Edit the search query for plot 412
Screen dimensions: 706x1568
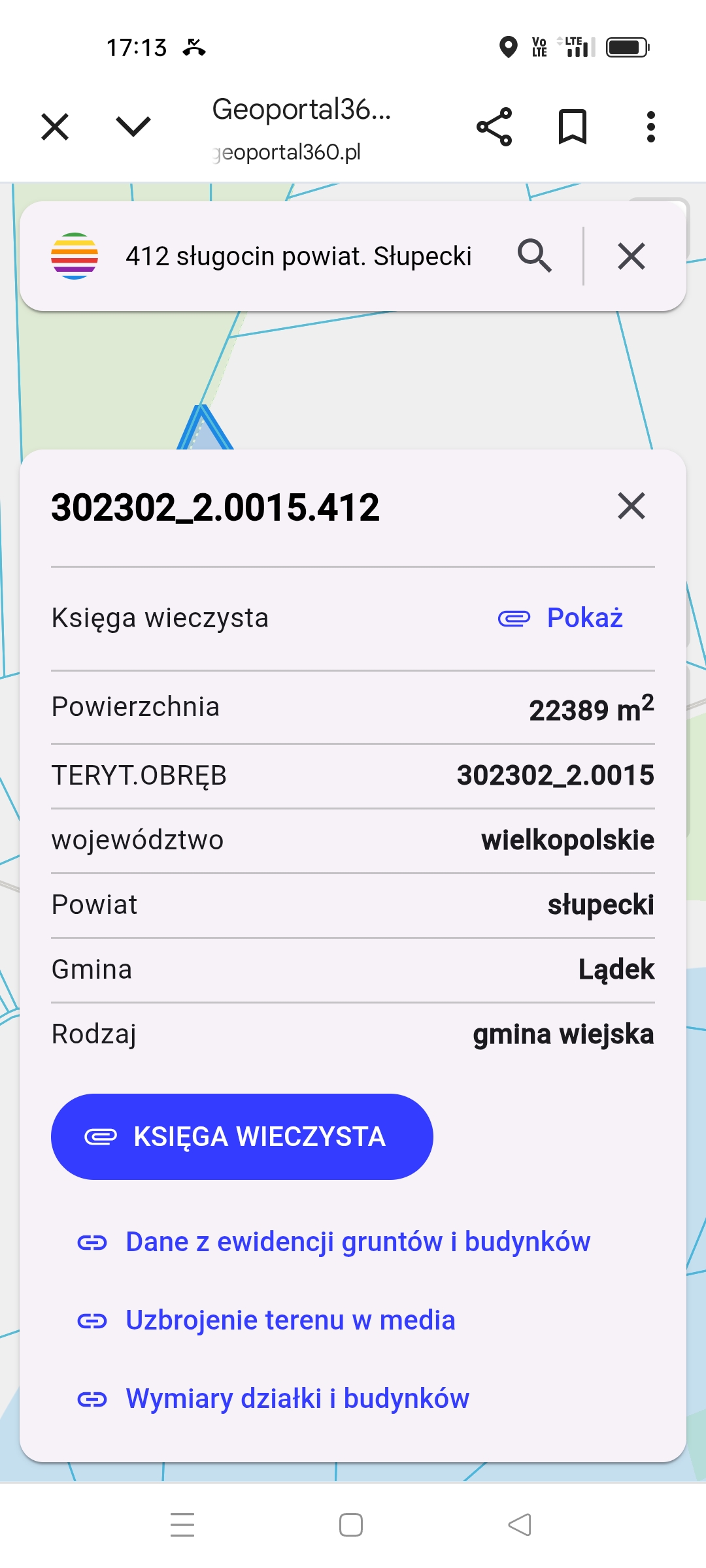tap(298, 256)
